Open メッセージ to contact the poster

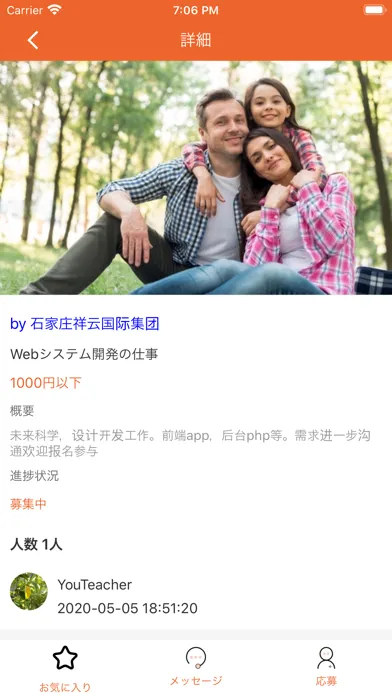(x=196, y=667)
